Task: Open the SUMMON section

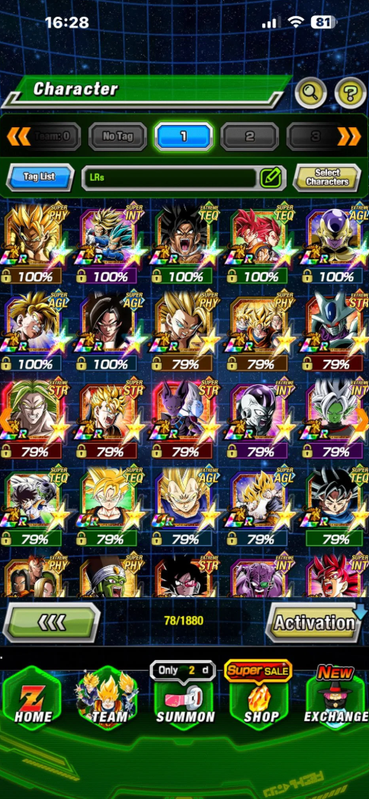Action: coord(184,696)
